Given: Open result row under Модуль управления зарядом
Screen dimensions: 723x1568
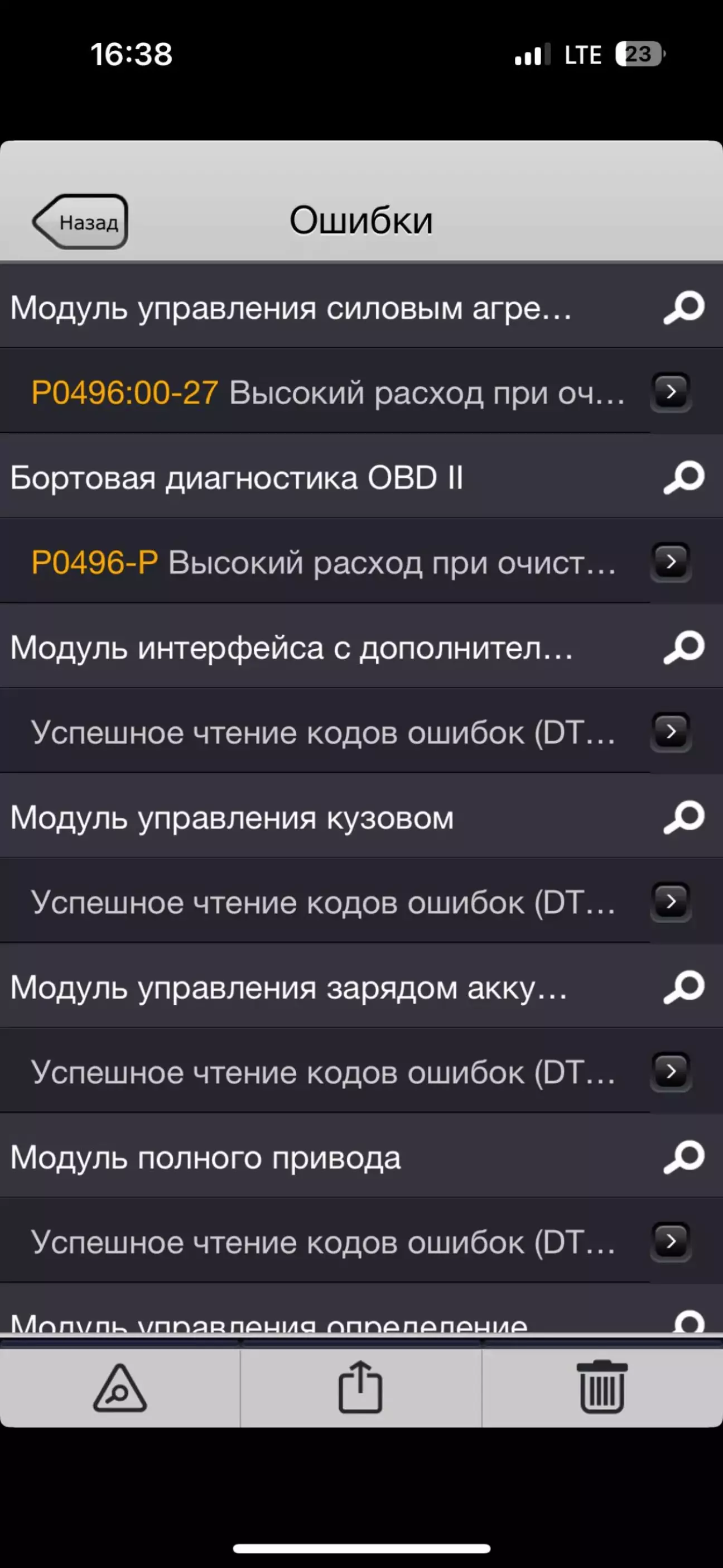Looking at the screenshot, I should pyautogui.click(x=671, y=1071).
